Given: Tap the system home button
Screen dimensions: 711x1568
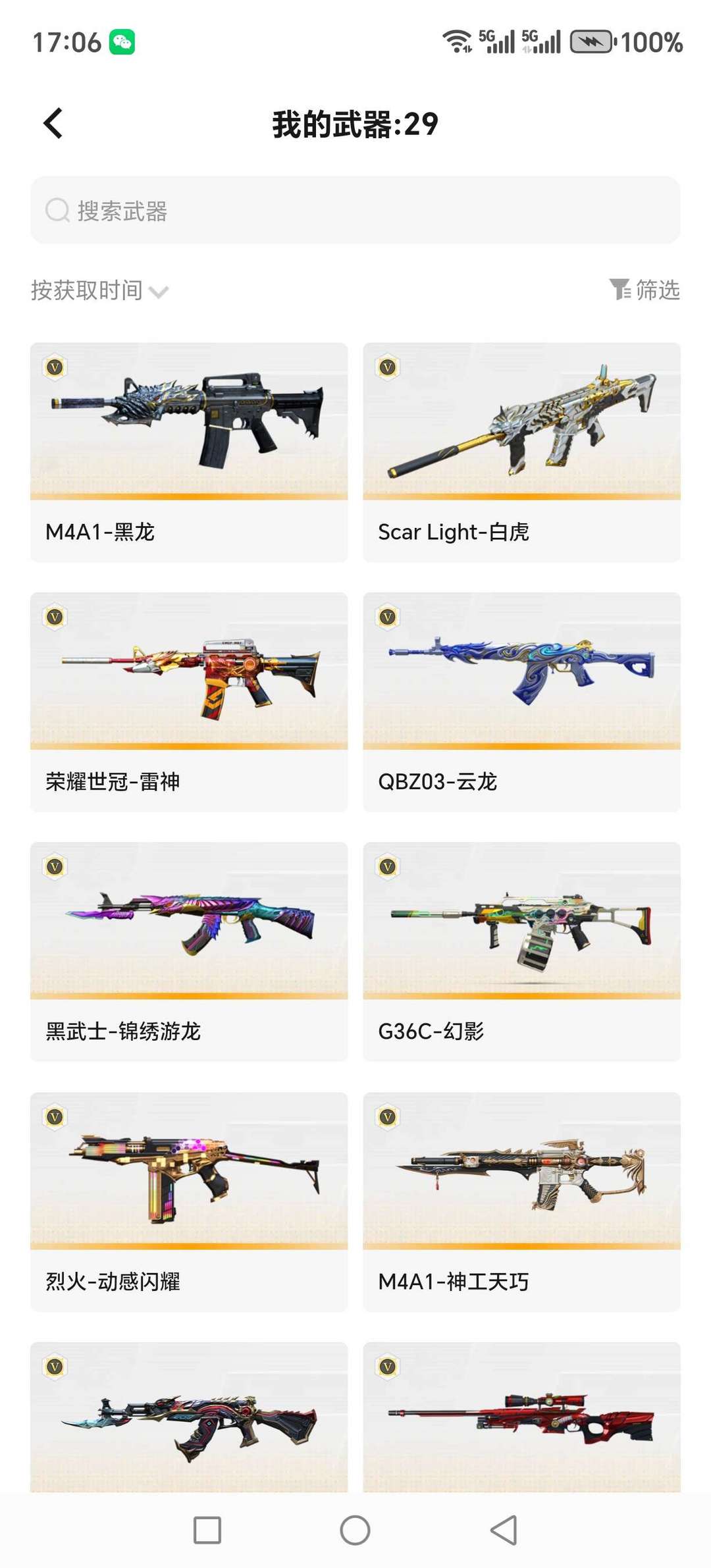Looking at the screenshot, I should [355, 1530].
